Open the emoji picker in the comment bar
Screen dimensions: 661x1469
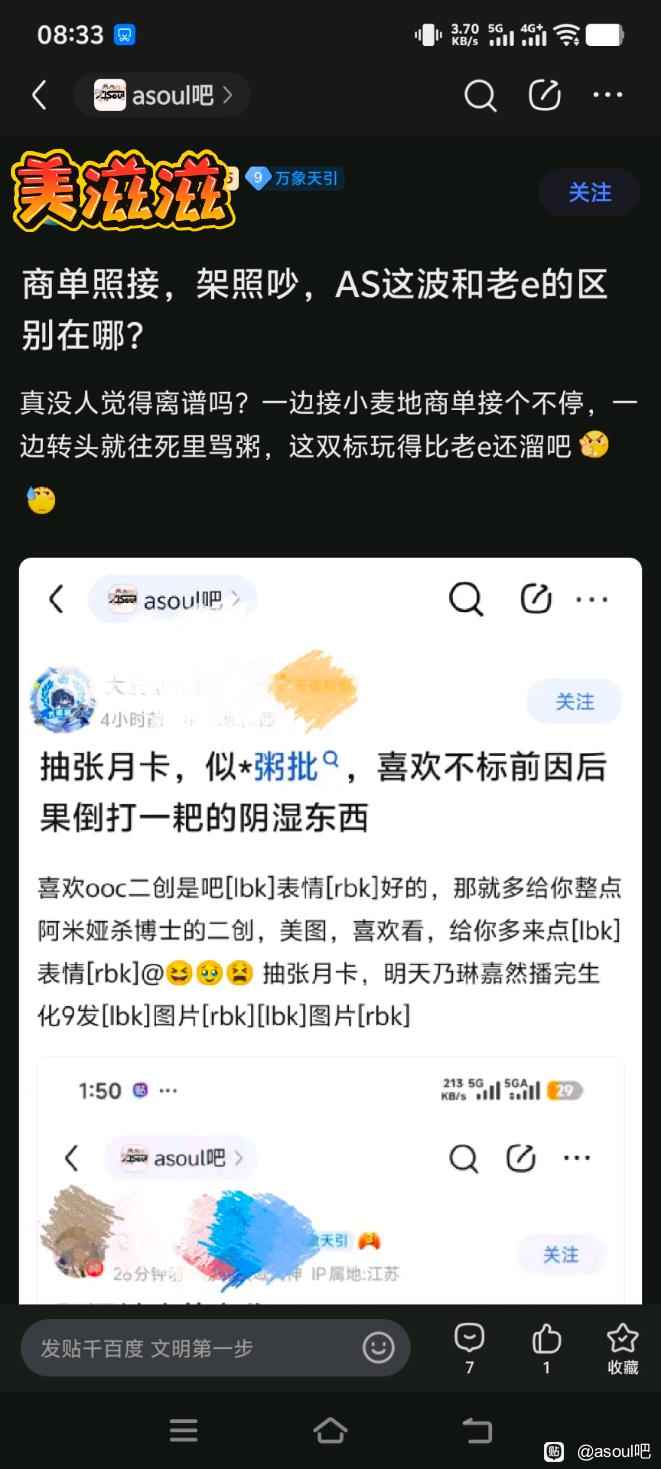[378, 1348]
